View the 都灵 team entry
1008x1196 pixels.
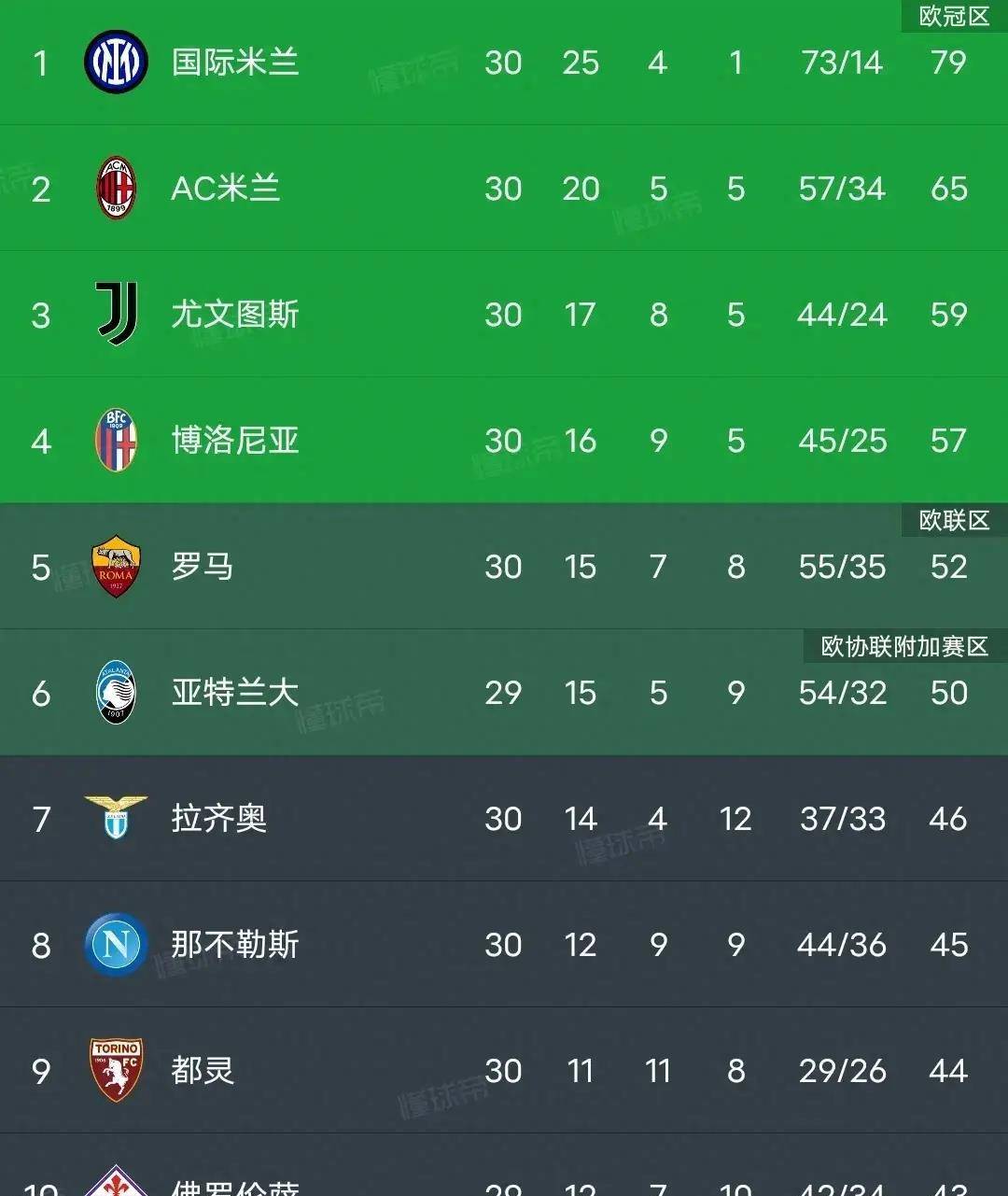(203, 1071)
